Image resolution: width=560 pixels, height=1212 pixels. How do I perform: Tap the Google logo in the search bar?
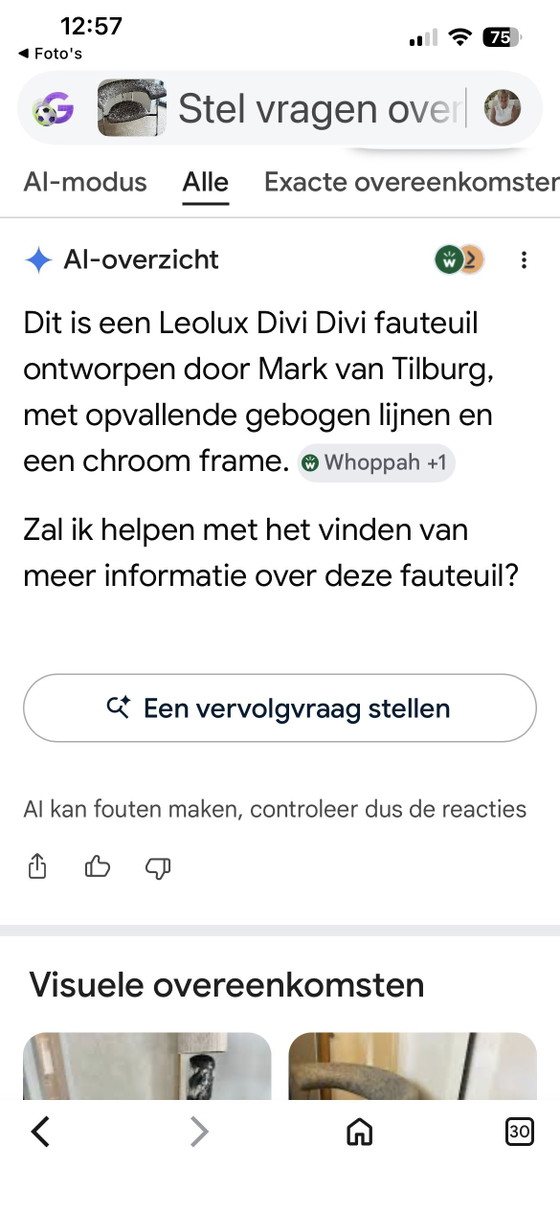[x=54, y=108]
